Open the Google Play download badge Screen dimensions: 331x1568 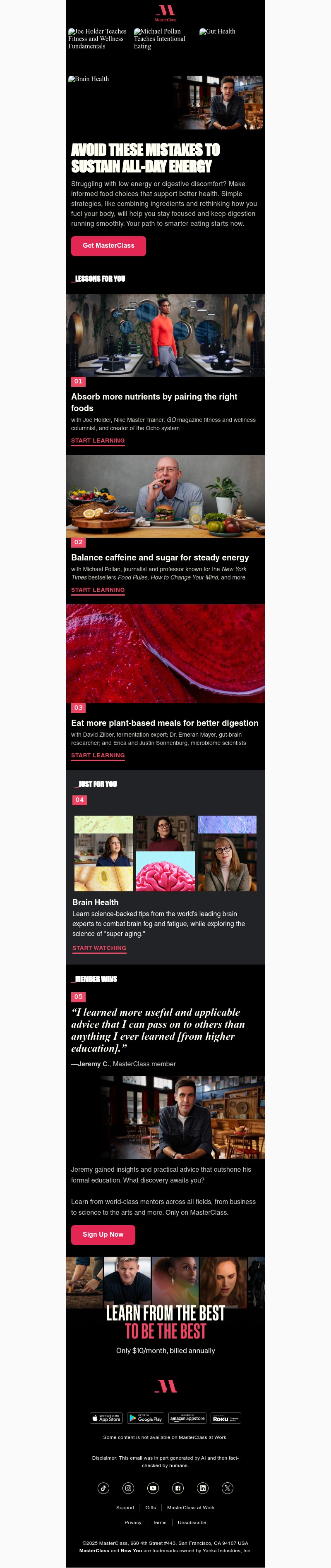[145, 1418]
